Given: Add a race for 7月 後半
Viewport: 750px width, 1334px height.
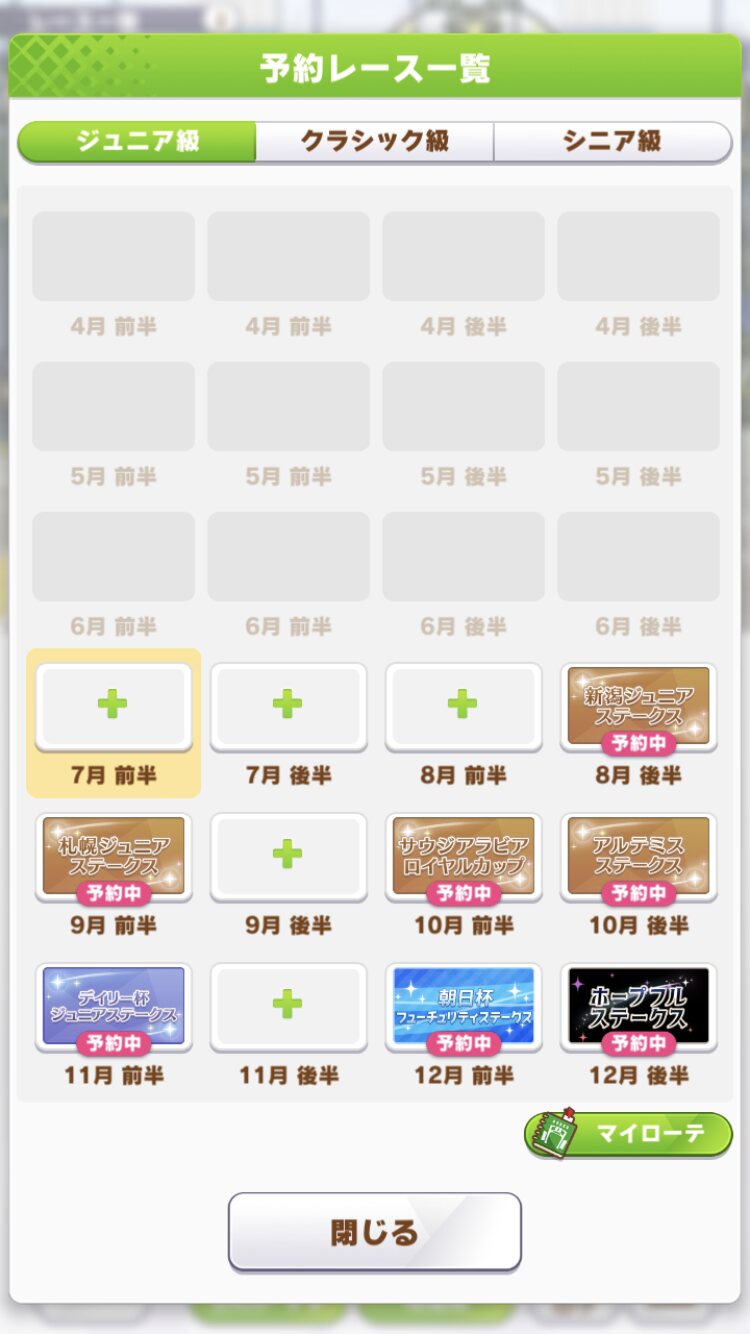Looking at the screenshot, I should 288,706.
